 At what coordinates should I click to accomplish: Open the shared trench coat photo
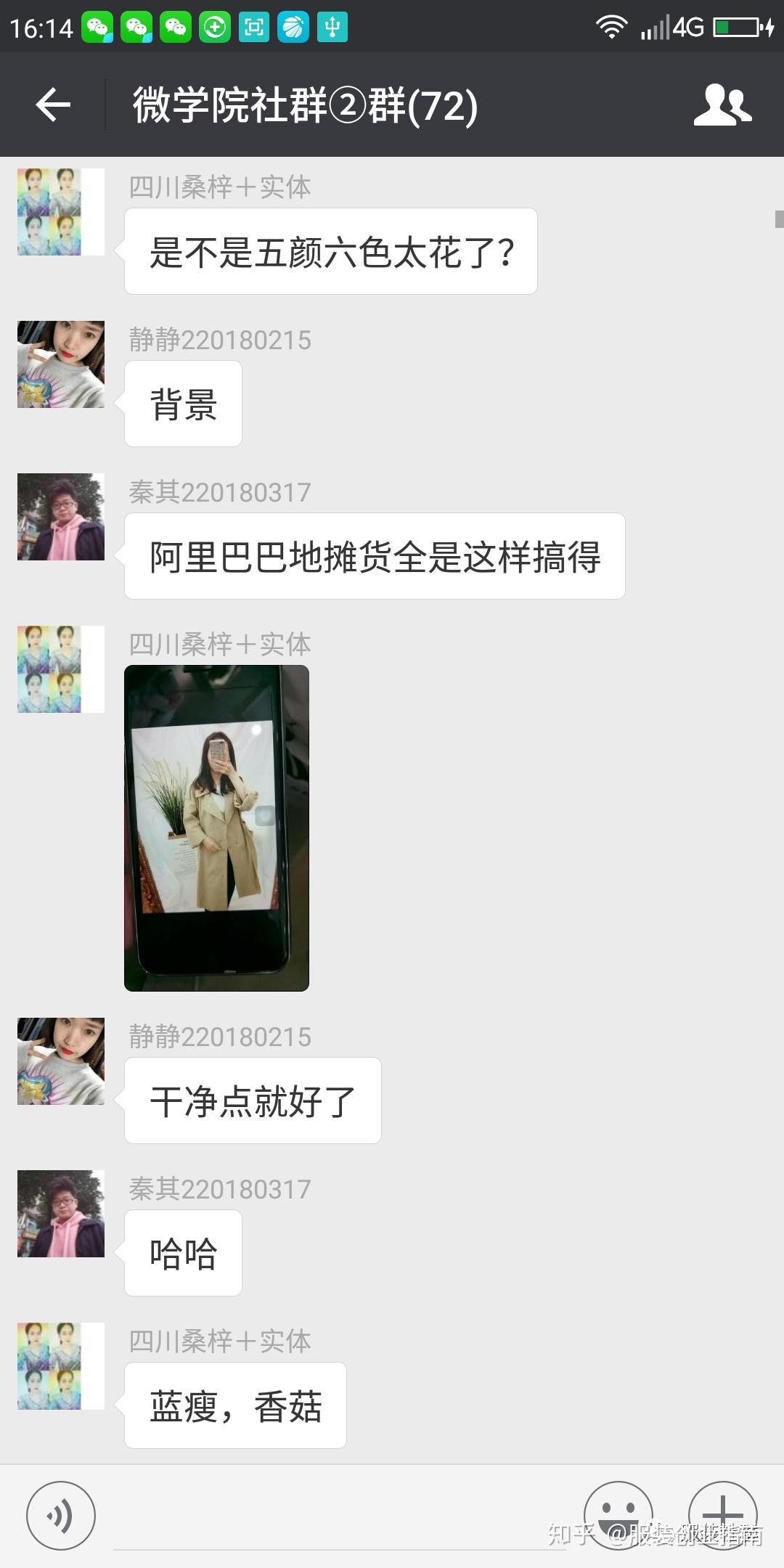(x=216, y=828)
